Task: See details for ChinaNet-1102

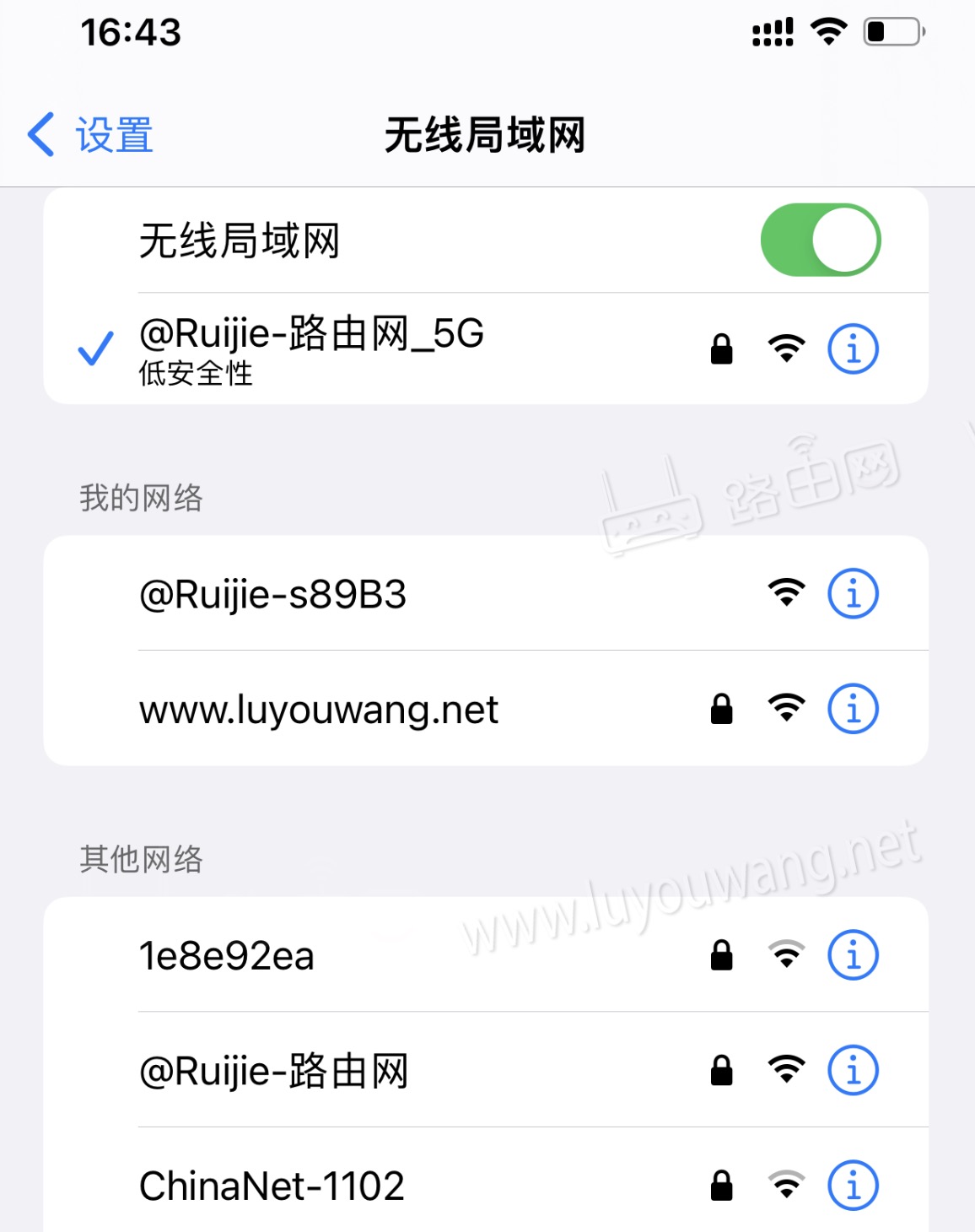Action: pos(853,1185)
